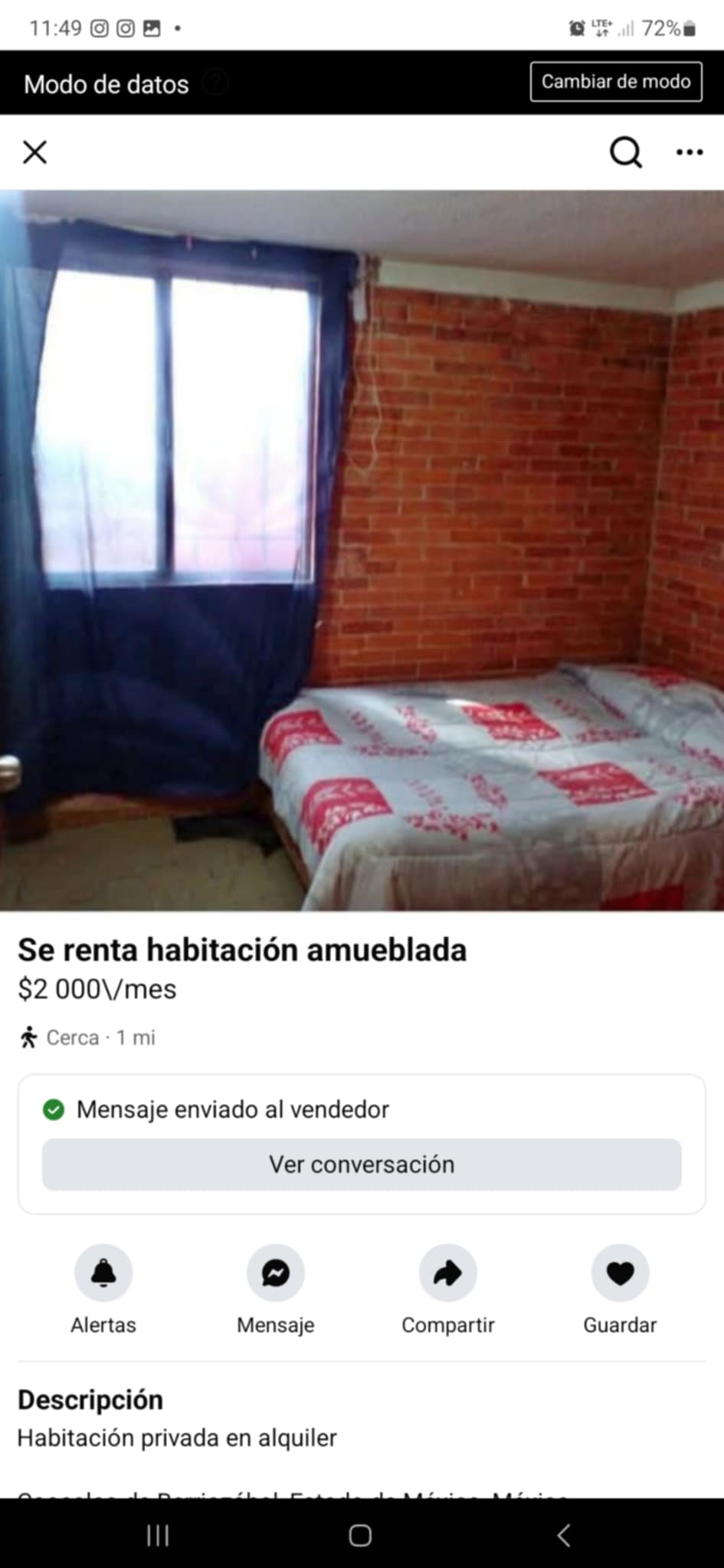Save the listing with the Guardar heart icon

coord(619,1272)
